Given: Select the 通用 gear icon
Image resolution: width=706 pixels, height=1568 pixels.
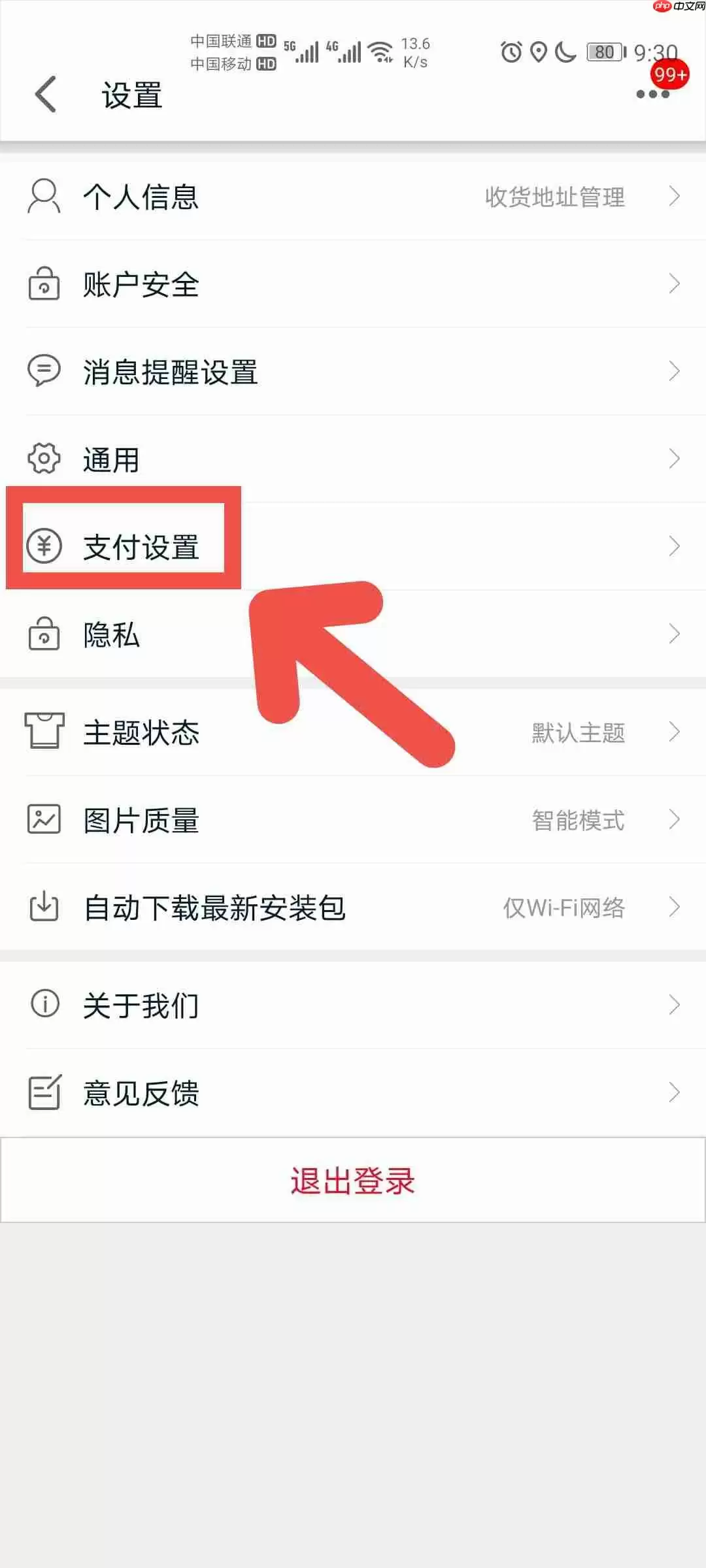Looking at the screenshot, I should point(42,459).
